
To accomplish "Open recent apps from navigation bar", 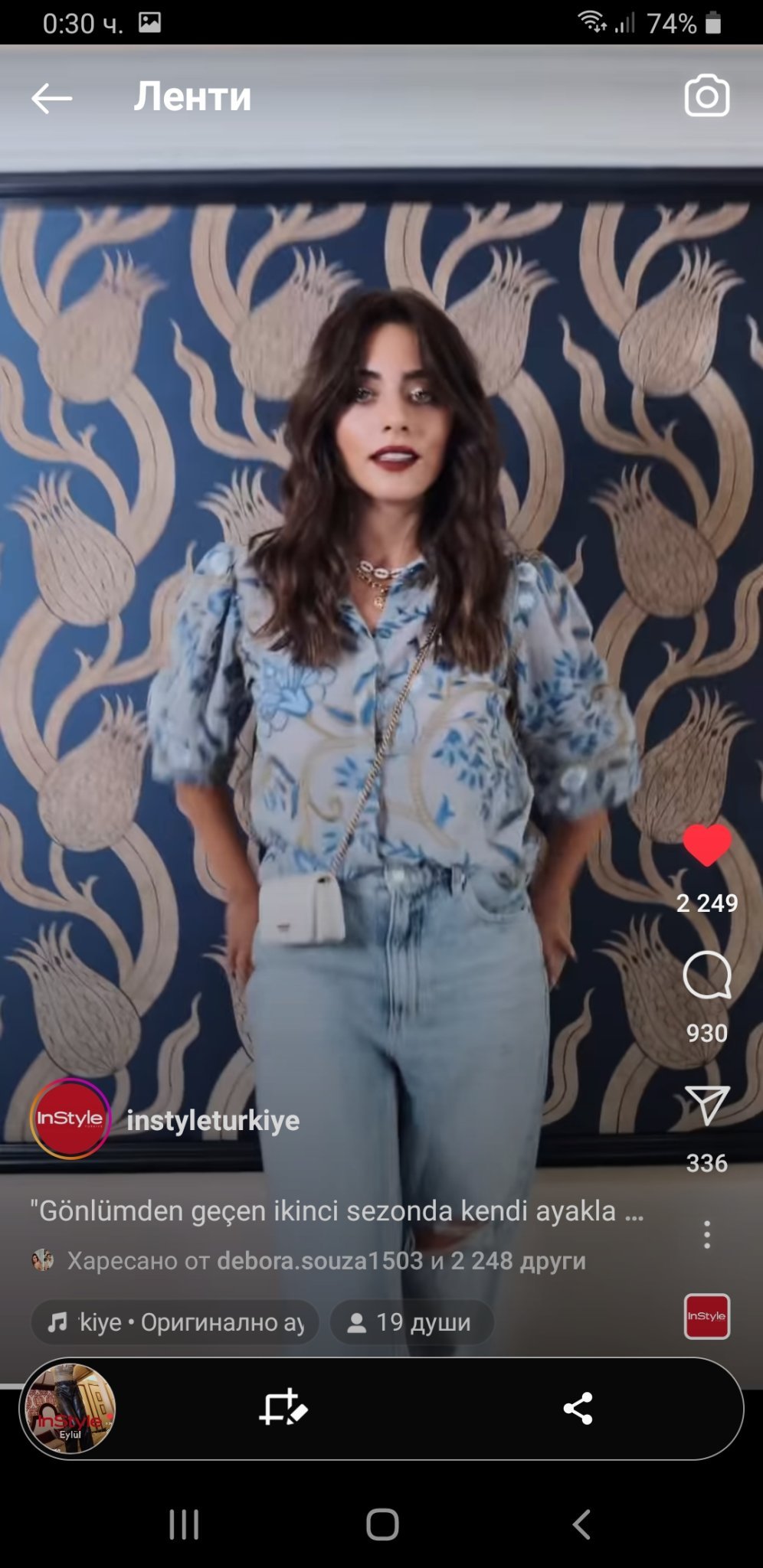I will (184, 1524).
